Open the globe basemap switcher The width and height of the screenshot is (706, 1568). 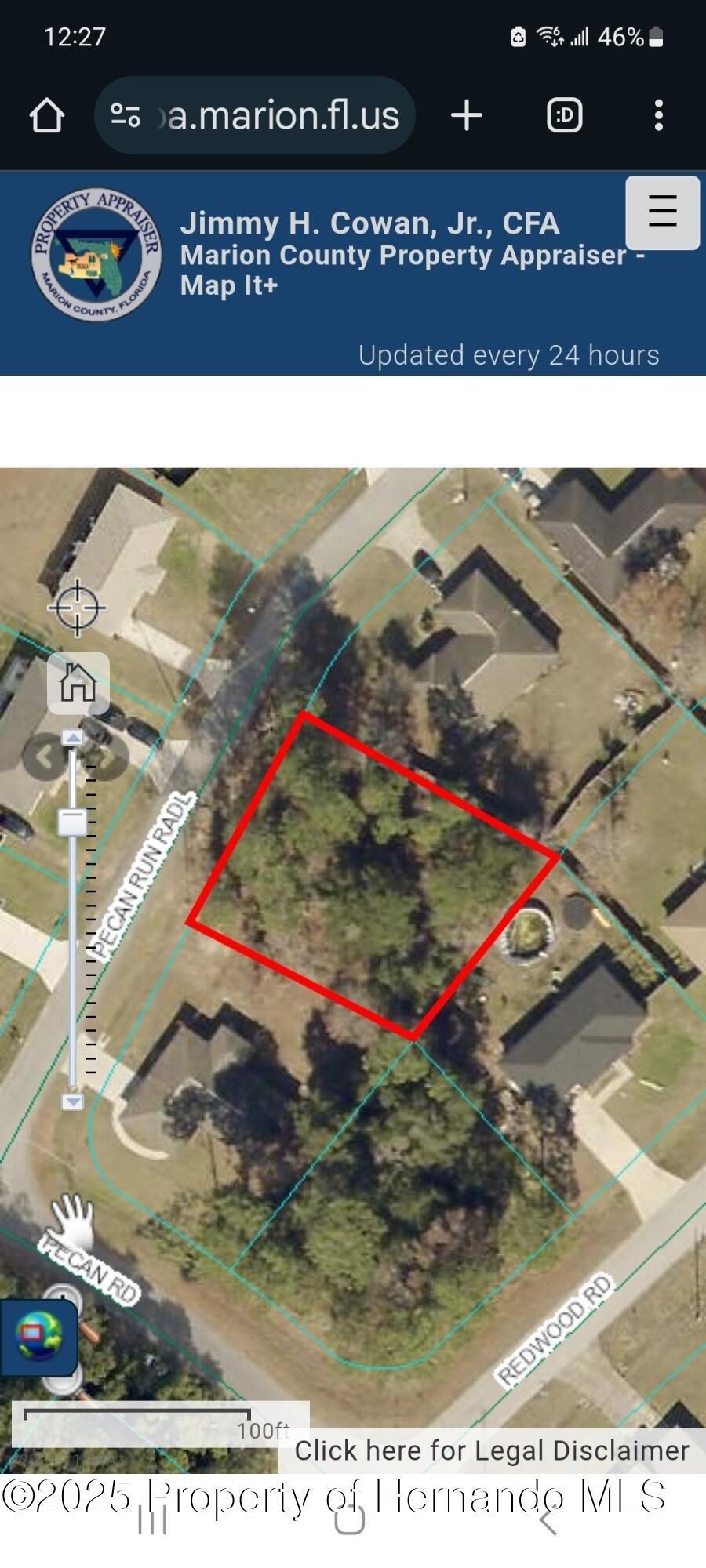tap(38, 1338)
